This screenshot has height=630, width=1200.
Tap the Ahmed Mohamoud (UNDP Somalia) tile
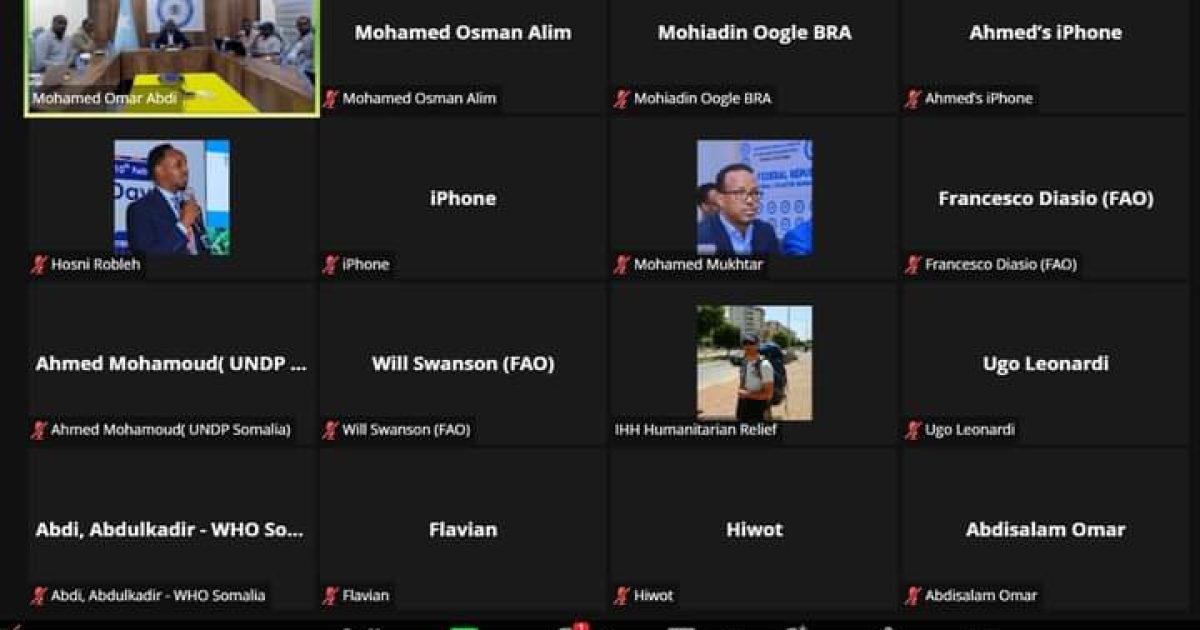pyautogui.click(x=172, y=364)
